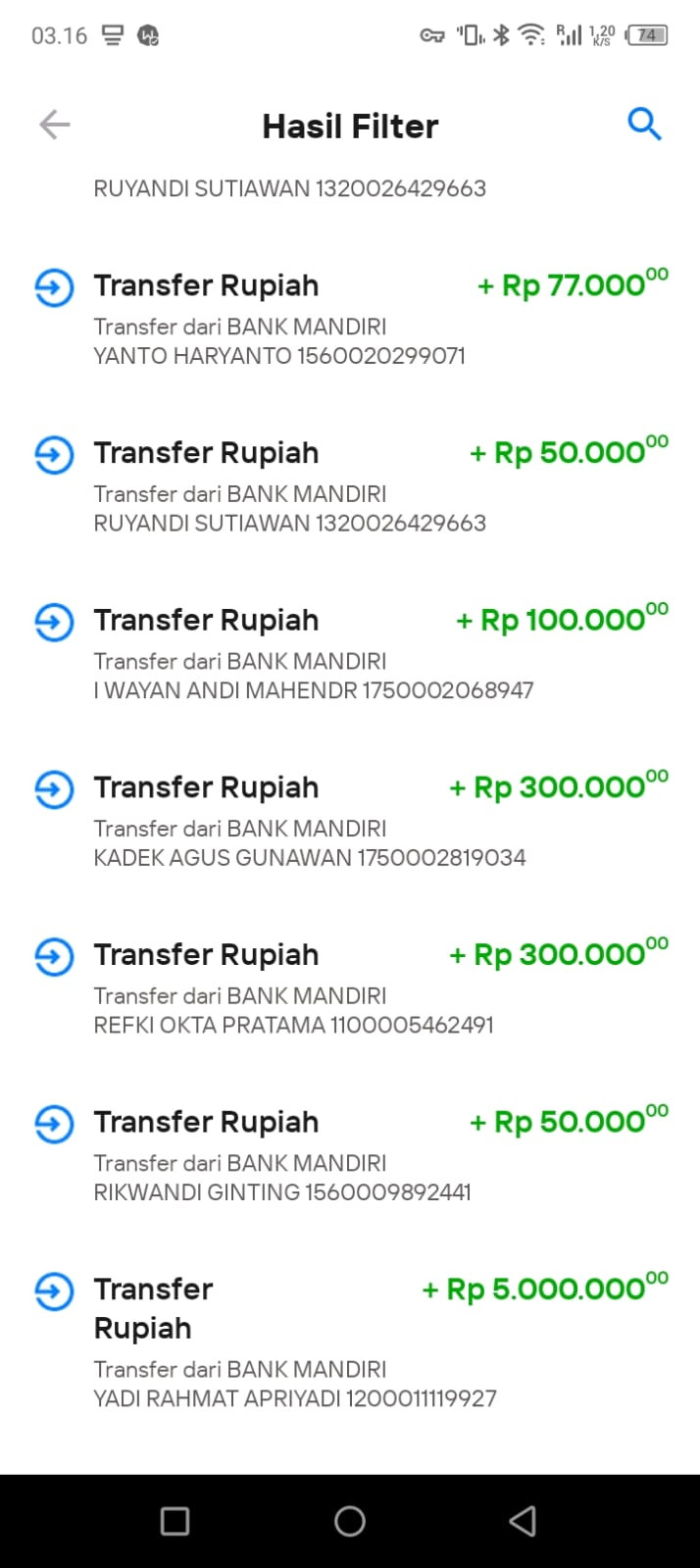Select the transfer from Rikwandi Ginting
This screenshot has height=1568, width=700.
point(350,1155)
